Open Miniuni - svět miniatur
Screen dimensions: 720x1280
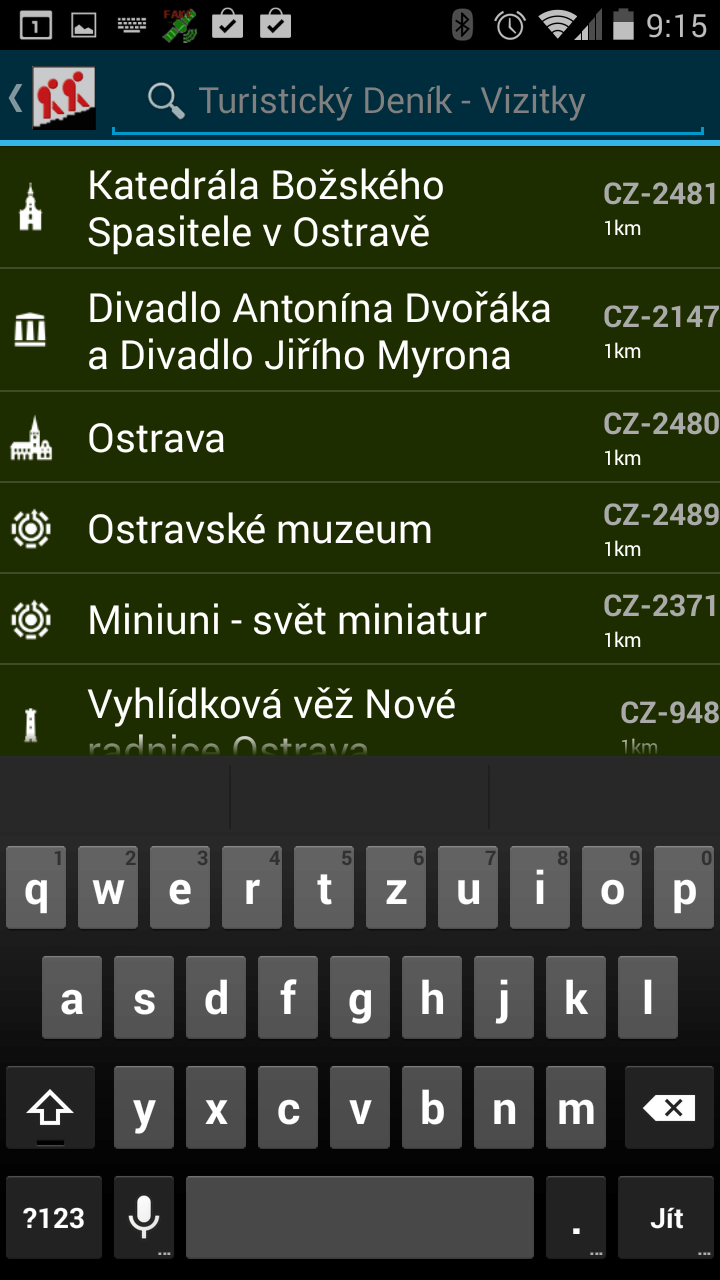(360, 620)
